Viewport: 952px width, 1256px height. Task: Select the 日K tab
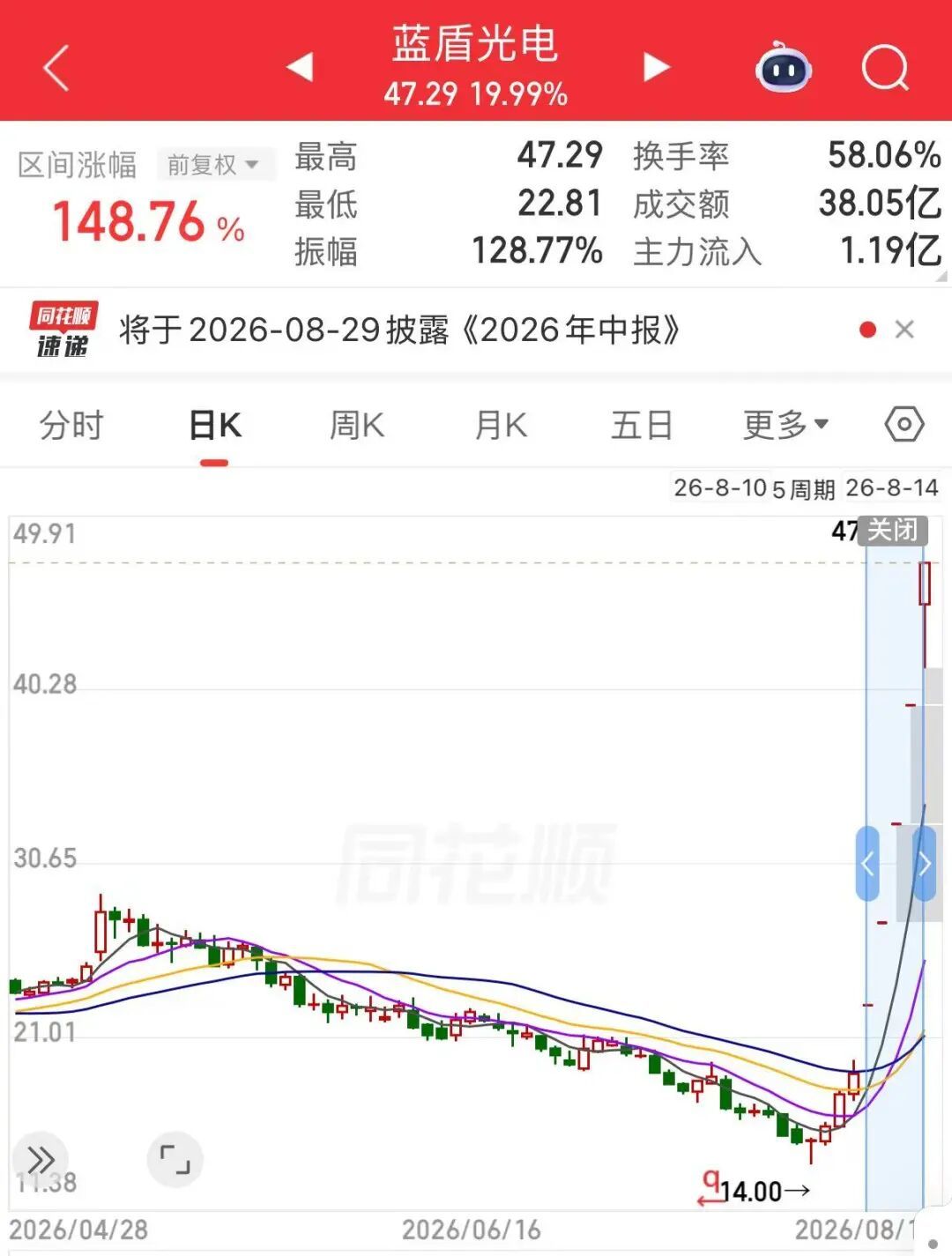[x=214, y=426]
